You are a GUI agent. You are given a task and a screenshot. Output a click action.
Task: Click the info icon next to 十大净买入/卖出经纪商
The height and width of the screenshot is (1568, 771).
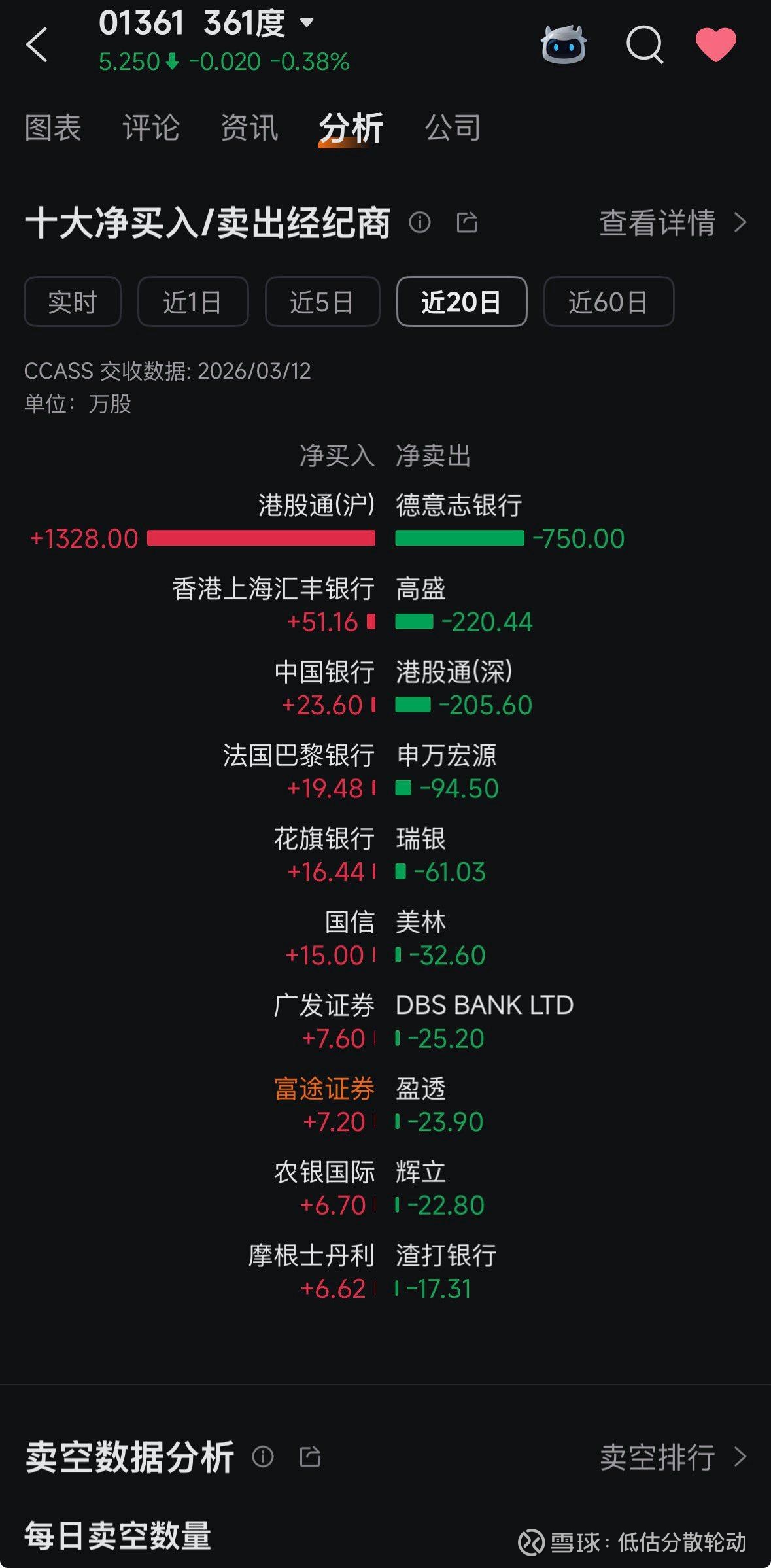422,223
